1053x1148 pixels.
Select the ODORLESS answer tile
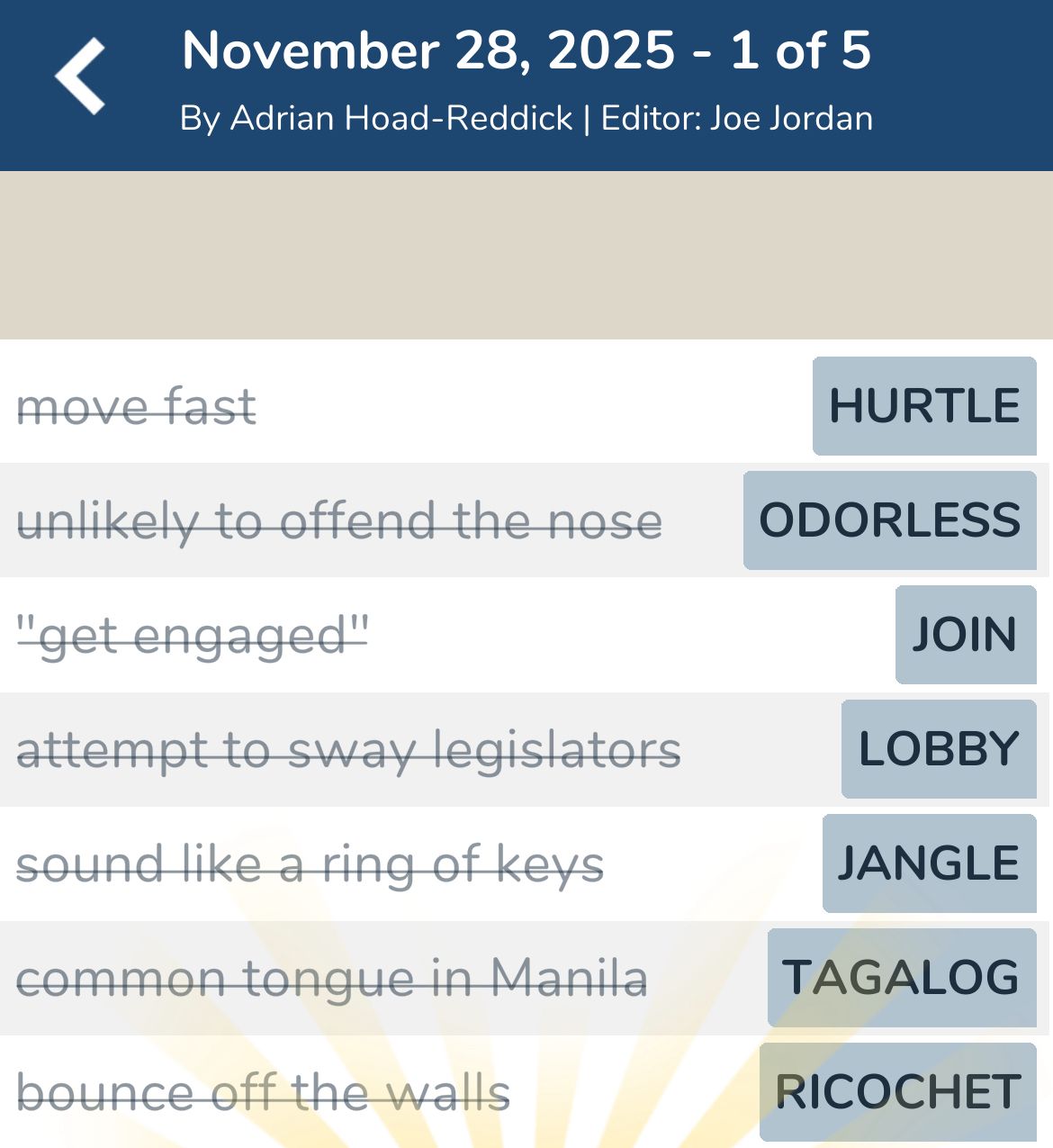889,520
